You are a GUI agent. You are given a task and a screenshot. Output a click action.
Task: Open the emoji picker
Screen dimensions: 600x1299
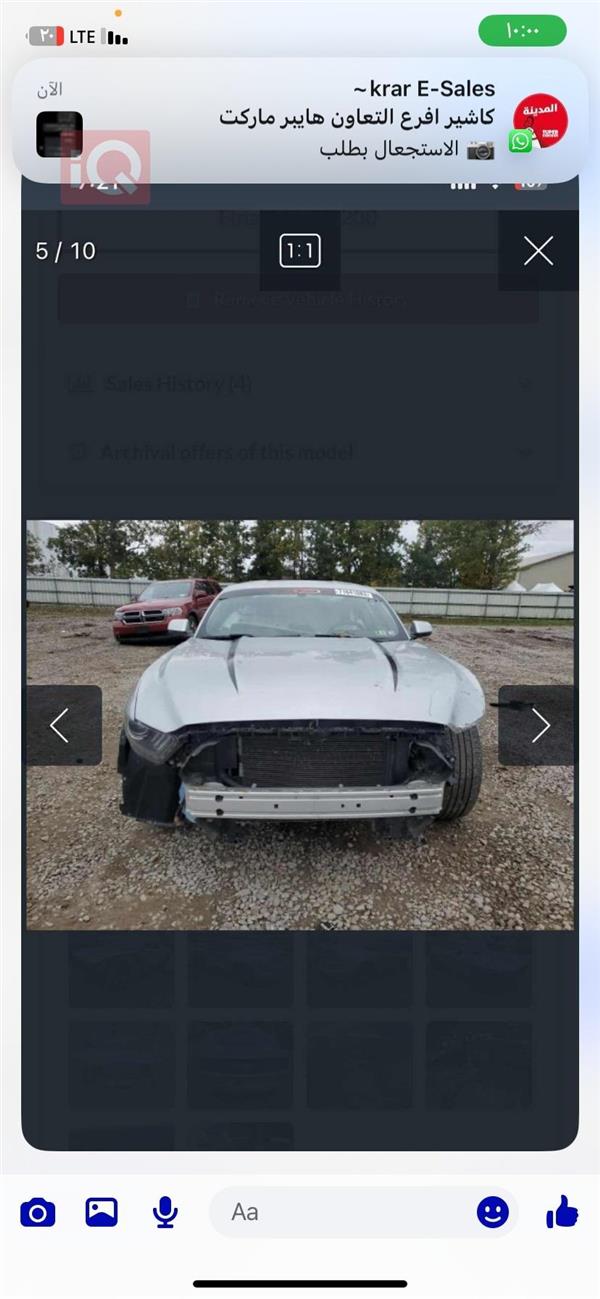tap(492, 1213)
